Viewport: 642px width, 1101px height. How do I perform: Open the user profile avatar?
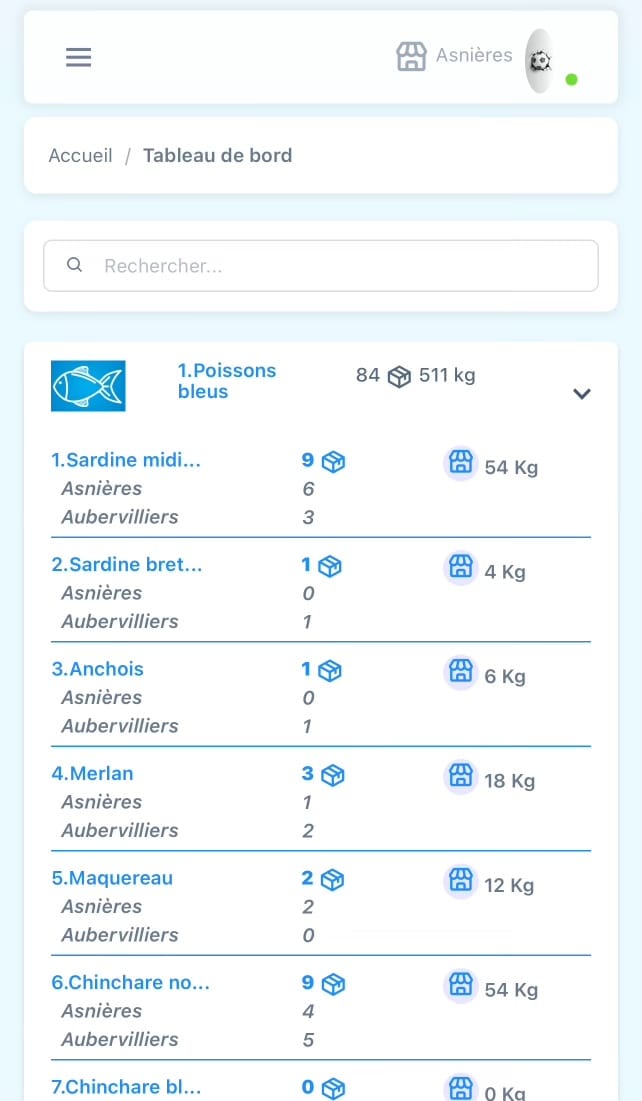(x=540, y=60)
